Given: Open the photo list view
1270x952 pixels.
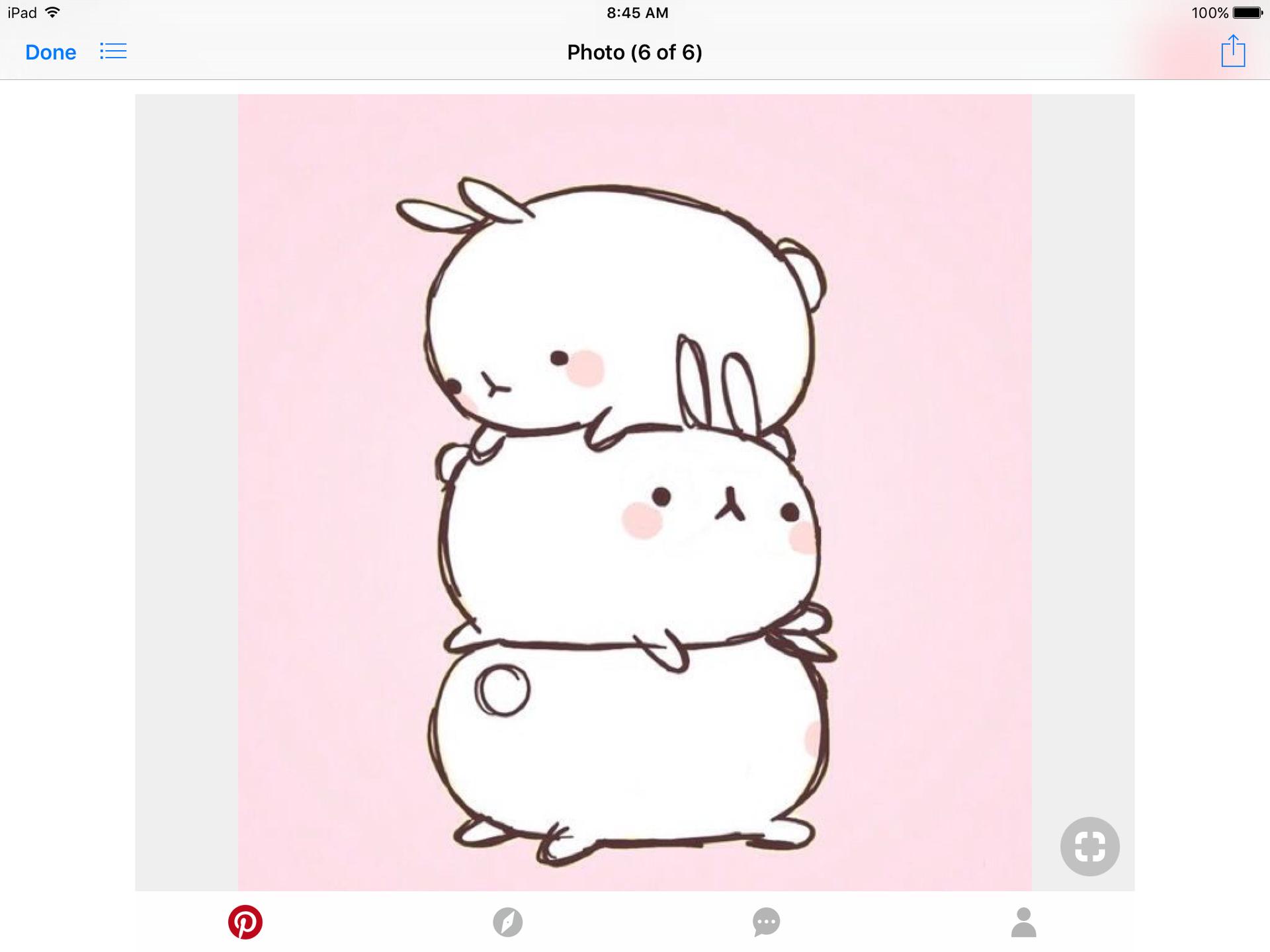Looking at the screenshot, I should pyautogui.click(x=113, y=51).
